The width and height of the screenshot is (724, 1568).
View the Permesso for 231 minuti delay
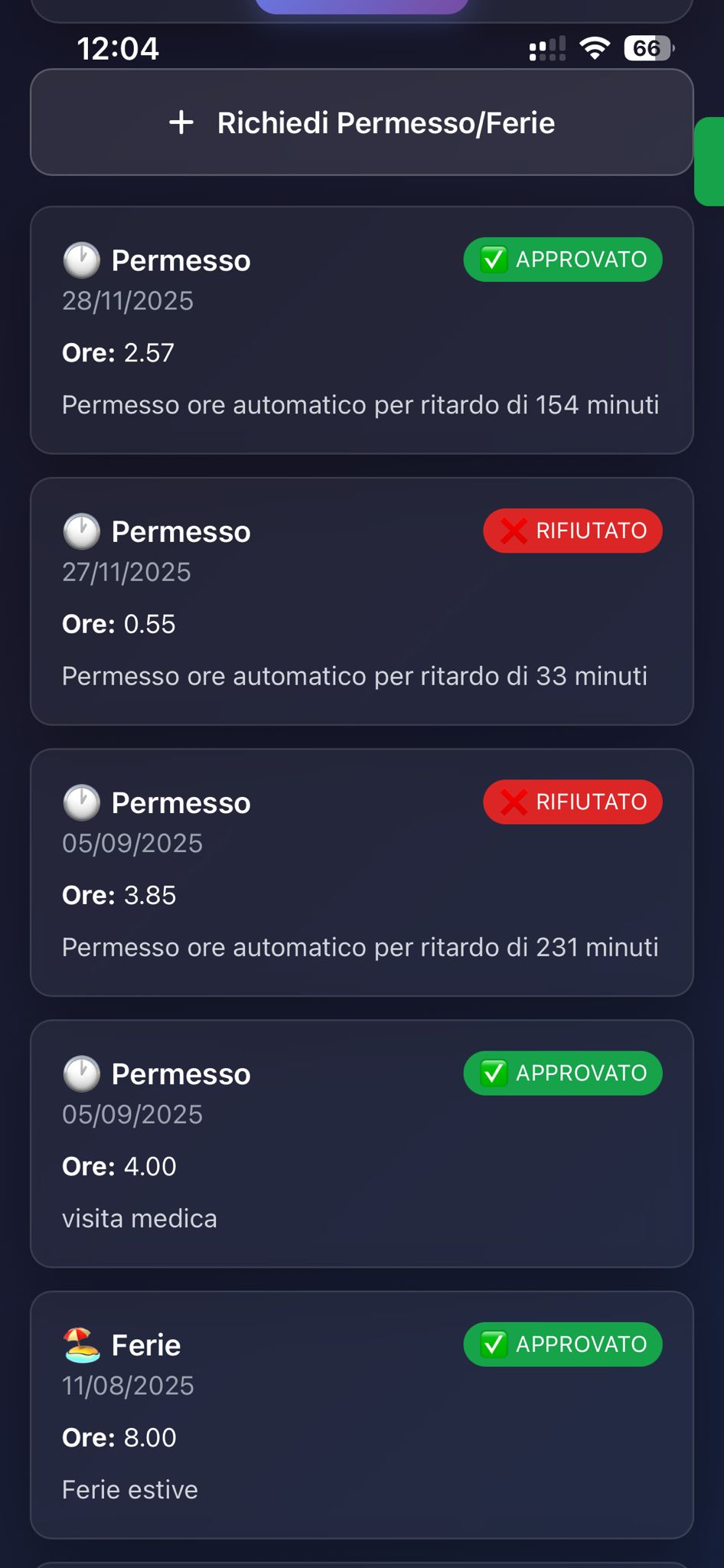coord(362,872)
